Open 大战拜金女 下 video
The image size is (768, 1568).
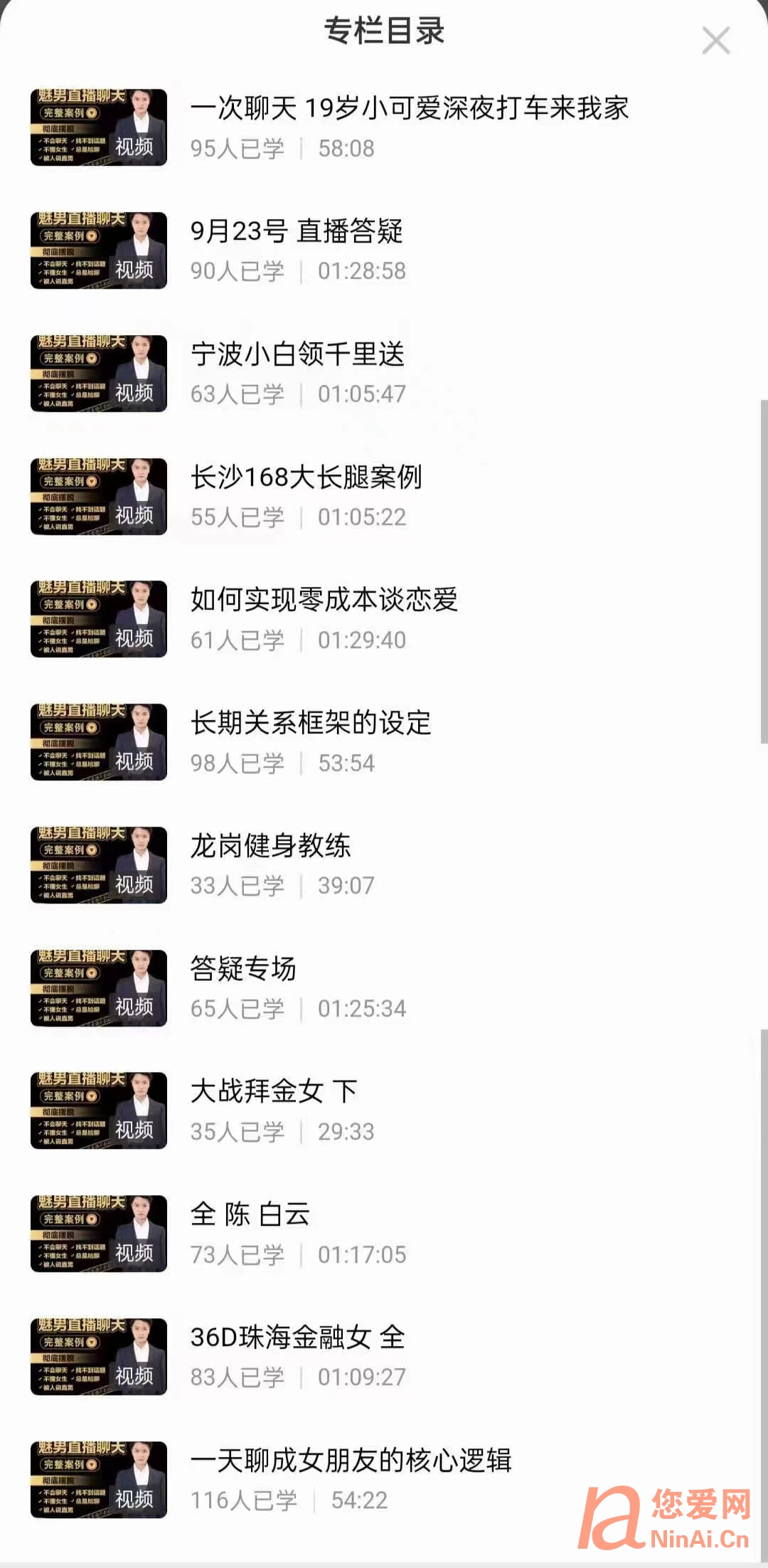(384, 1111)
